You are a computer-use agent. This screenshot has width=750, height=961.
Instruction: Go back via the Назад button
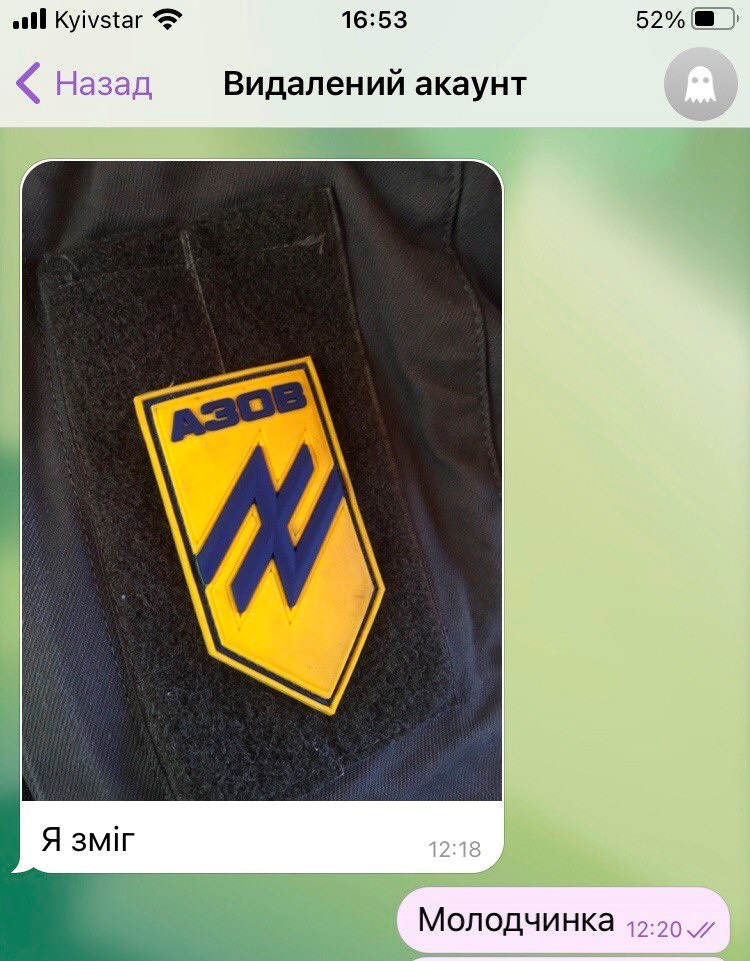pos(85,84)
